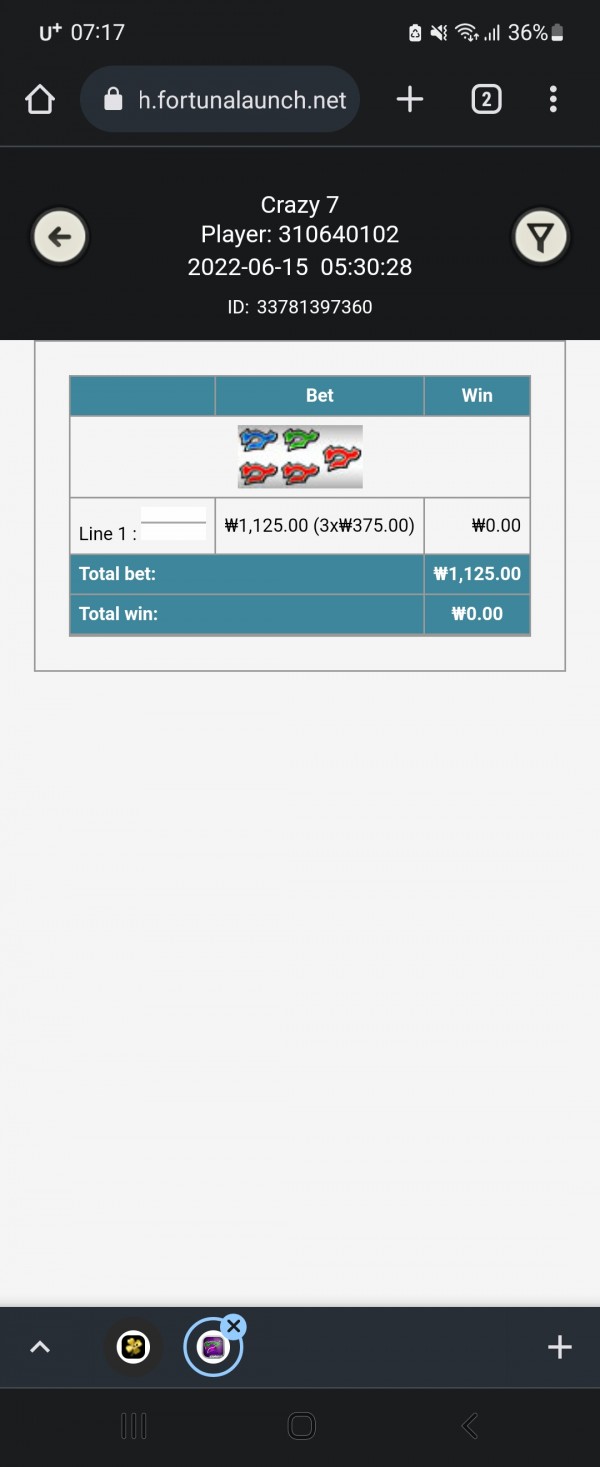Open a new browser tab
Viewport: 600px width, 1467px height.
click(x=410, y=99)
